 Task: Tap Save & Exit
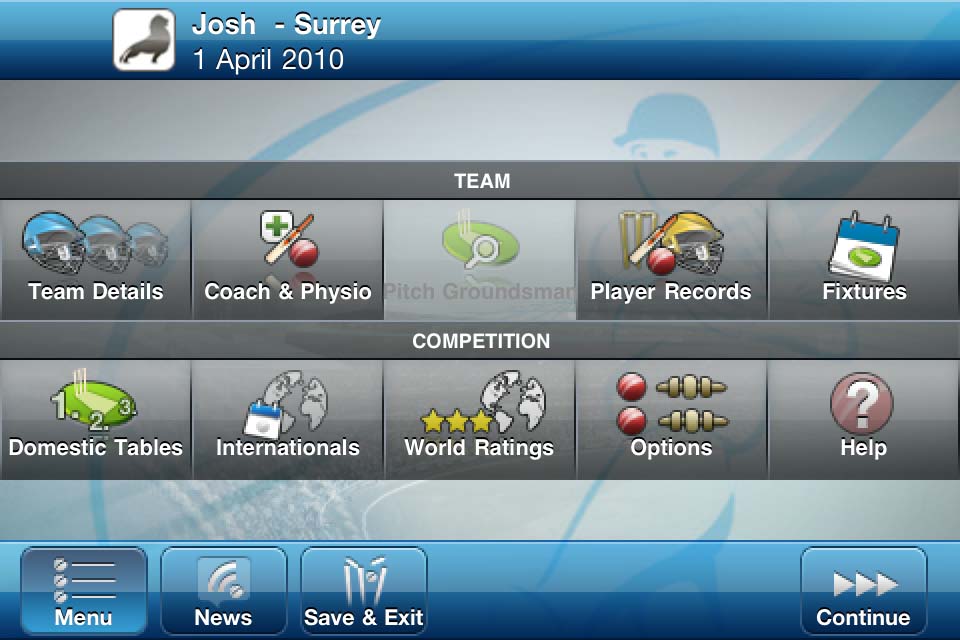(364, 592)
